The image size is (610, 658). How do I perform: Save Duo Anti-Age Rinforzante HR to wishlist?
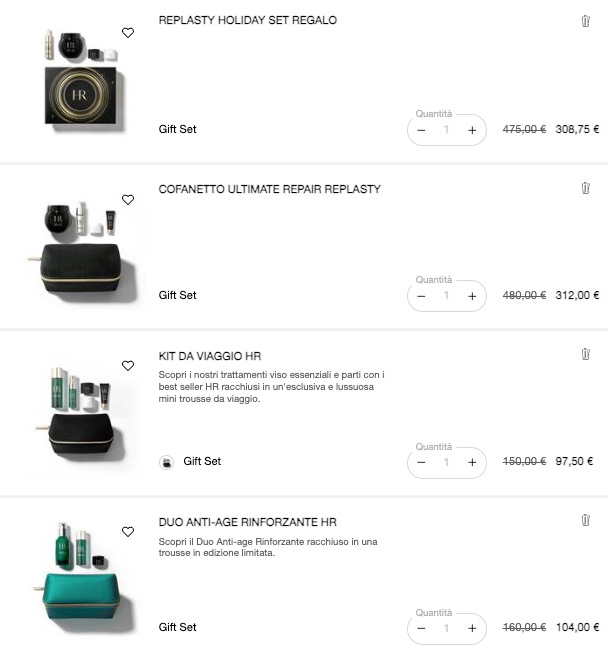point(128,532)
